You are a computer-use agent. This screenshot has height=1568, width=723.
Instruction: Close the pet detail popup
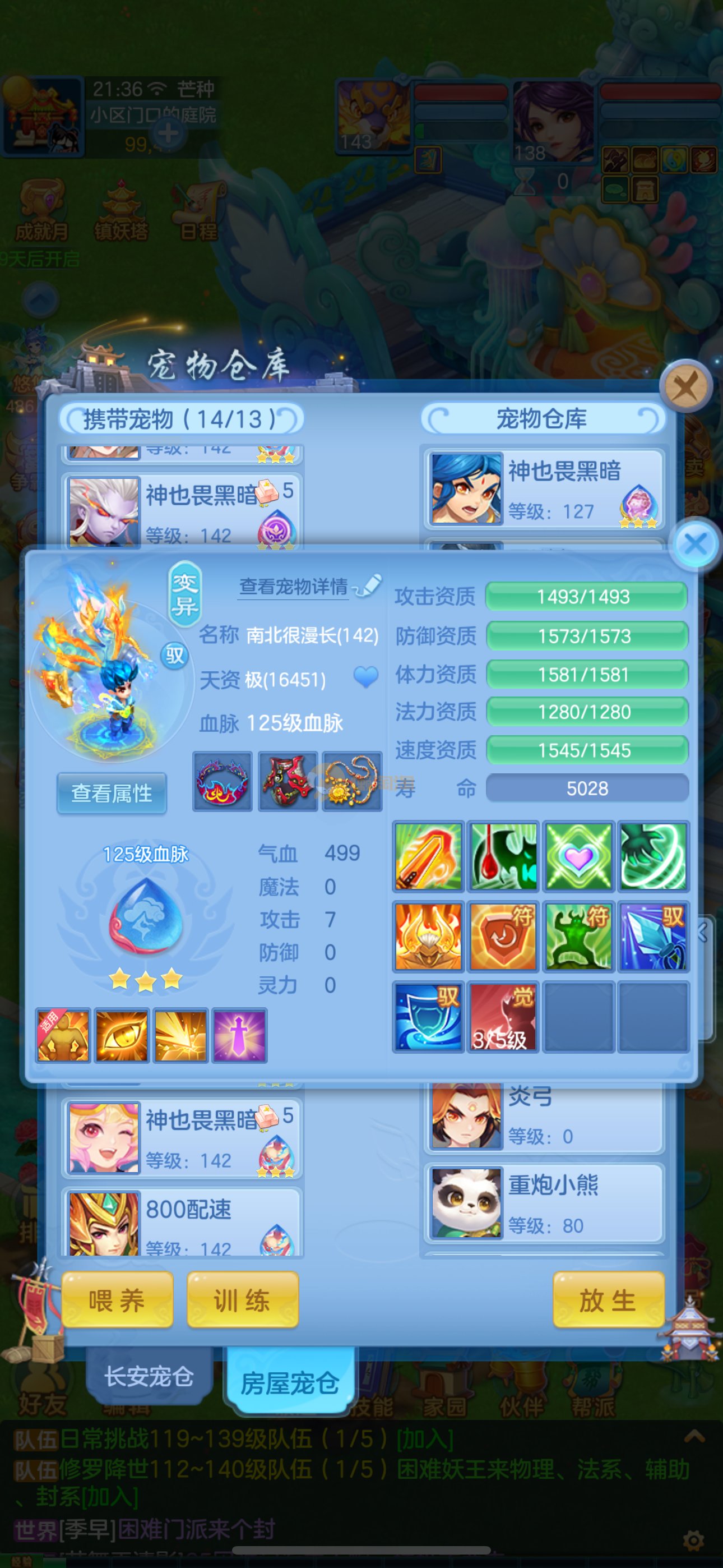[x=695, y=543]
